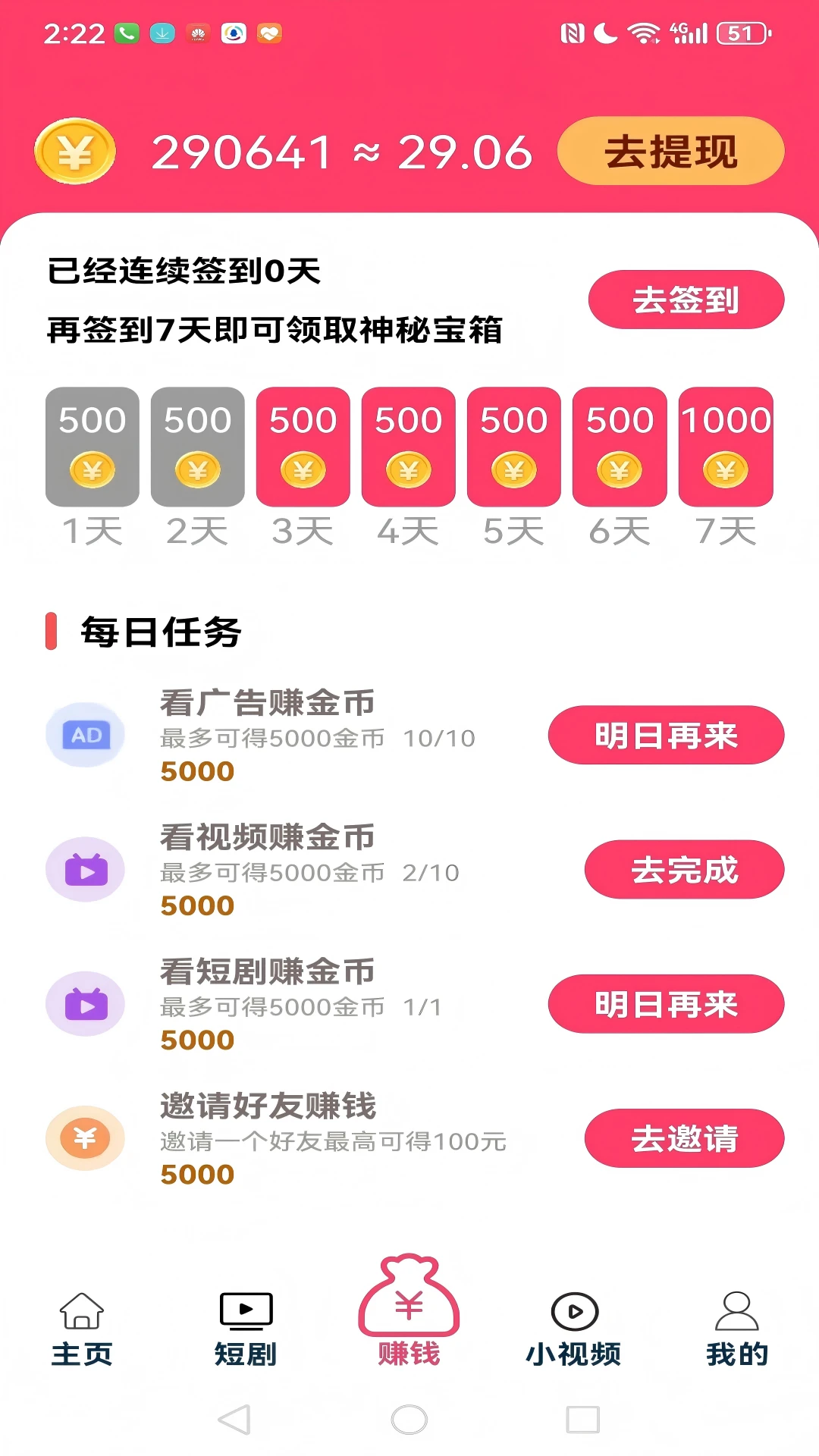The image size is (819, 1456).
Task: Open the 短剧 tab
Action: click(246, 1329)
